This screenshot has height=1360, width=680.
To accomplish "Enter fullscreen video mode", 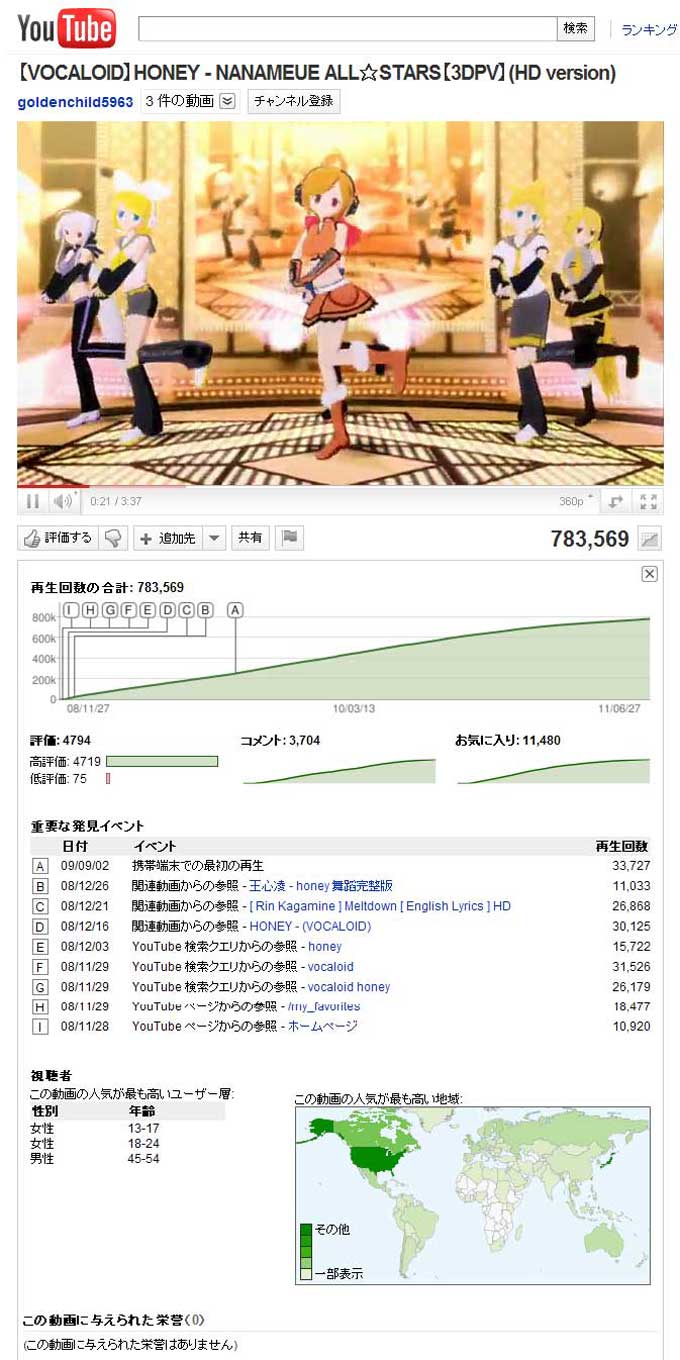I will point(648,501).
